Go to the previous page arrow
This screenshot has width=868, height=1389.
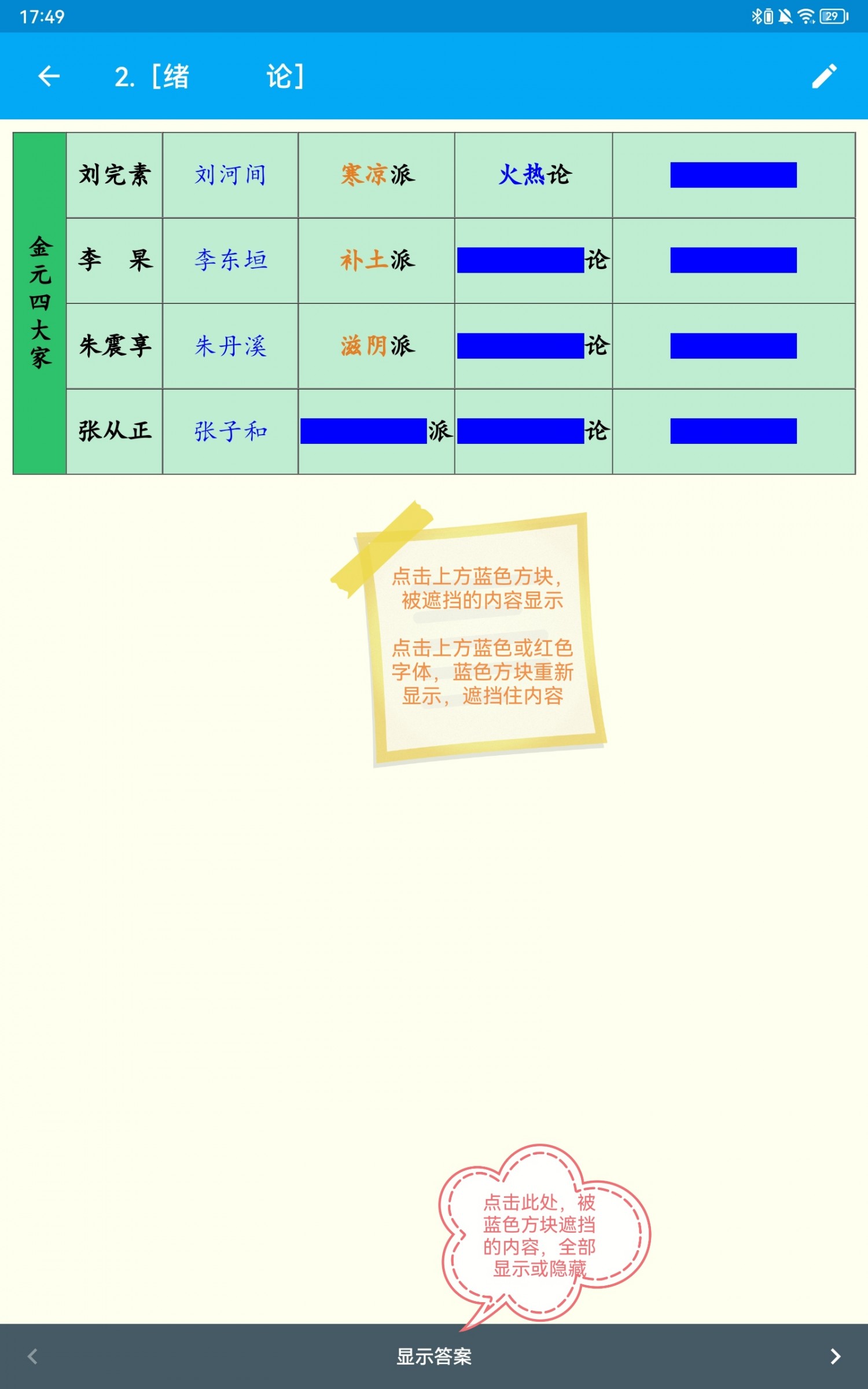tap(33, 1356)
